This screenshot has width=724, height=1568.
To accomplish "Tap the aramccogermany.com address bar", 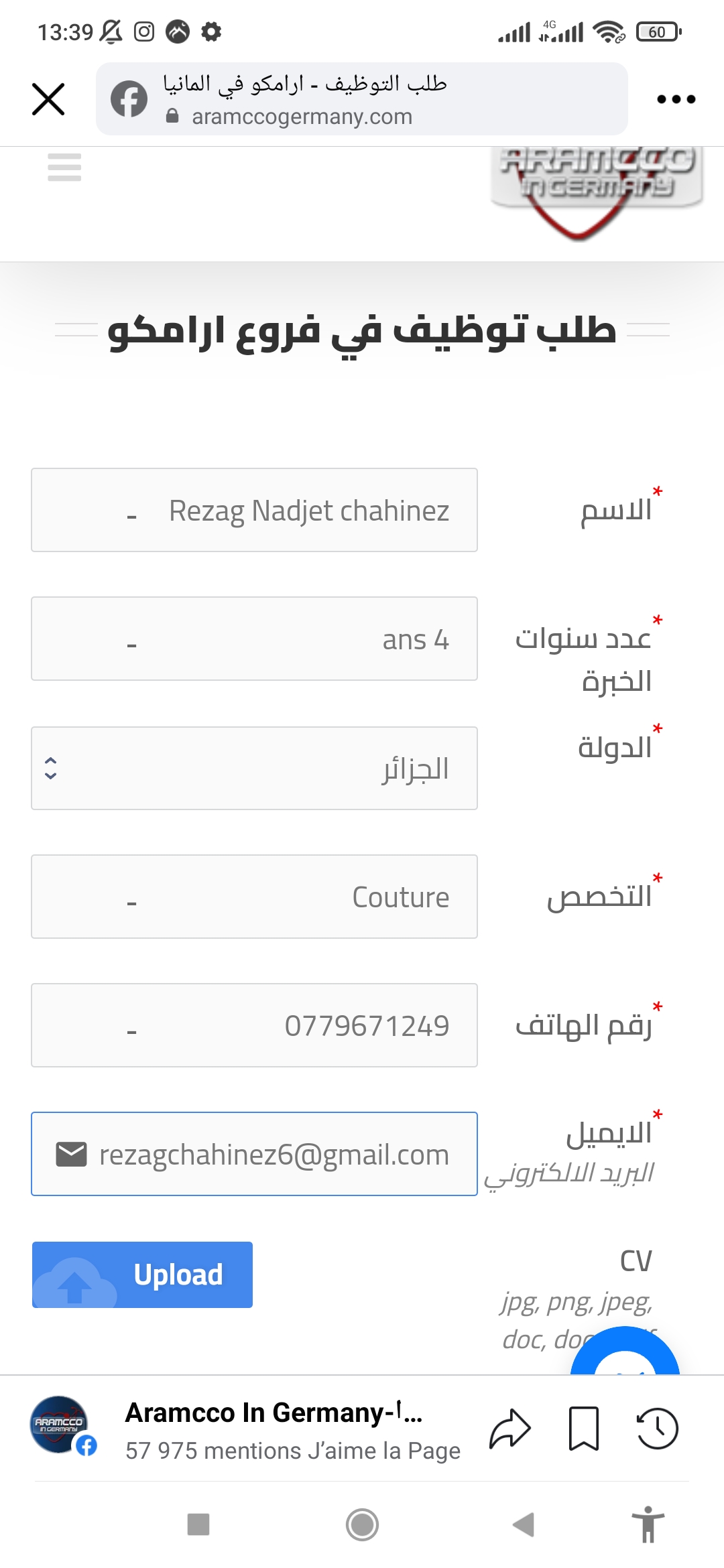I will tap(362, 99).
